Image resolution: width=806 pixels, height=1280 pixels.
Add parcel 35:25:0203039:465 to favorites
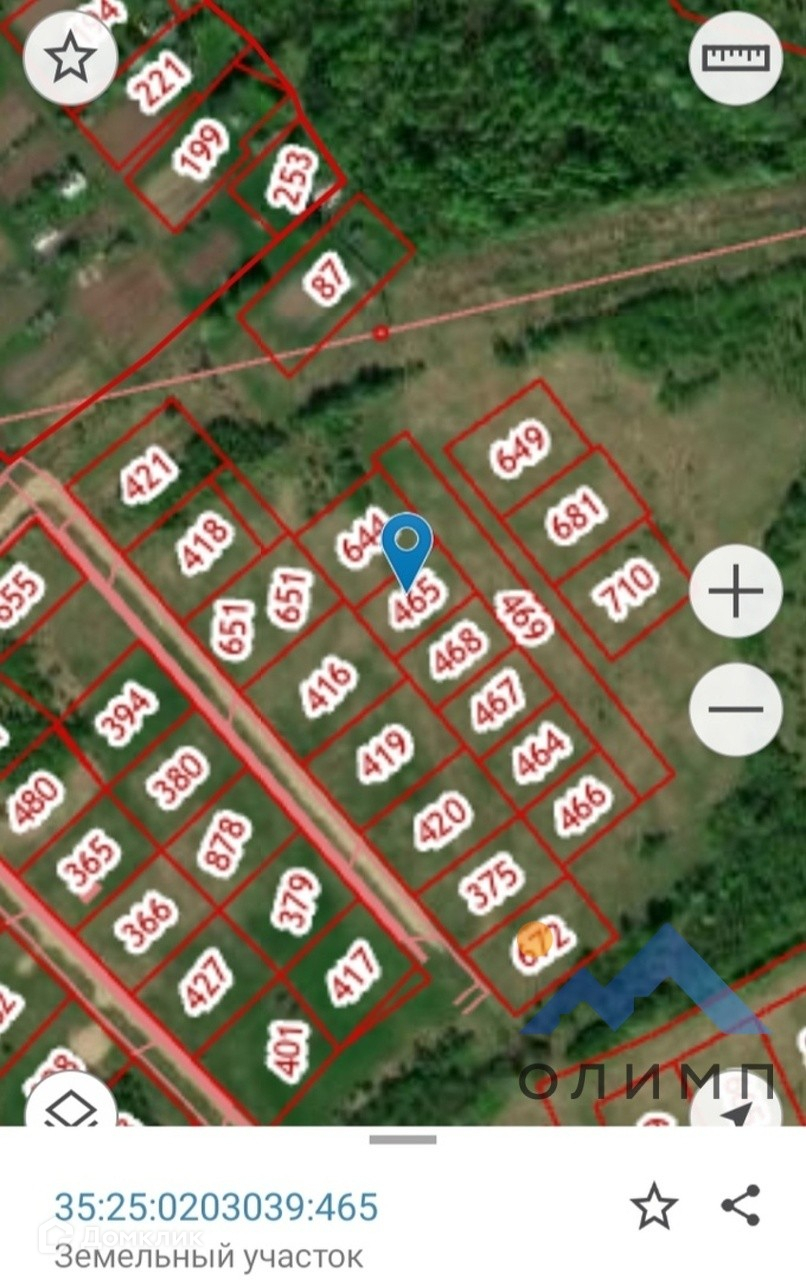(x=654, y=1206)
